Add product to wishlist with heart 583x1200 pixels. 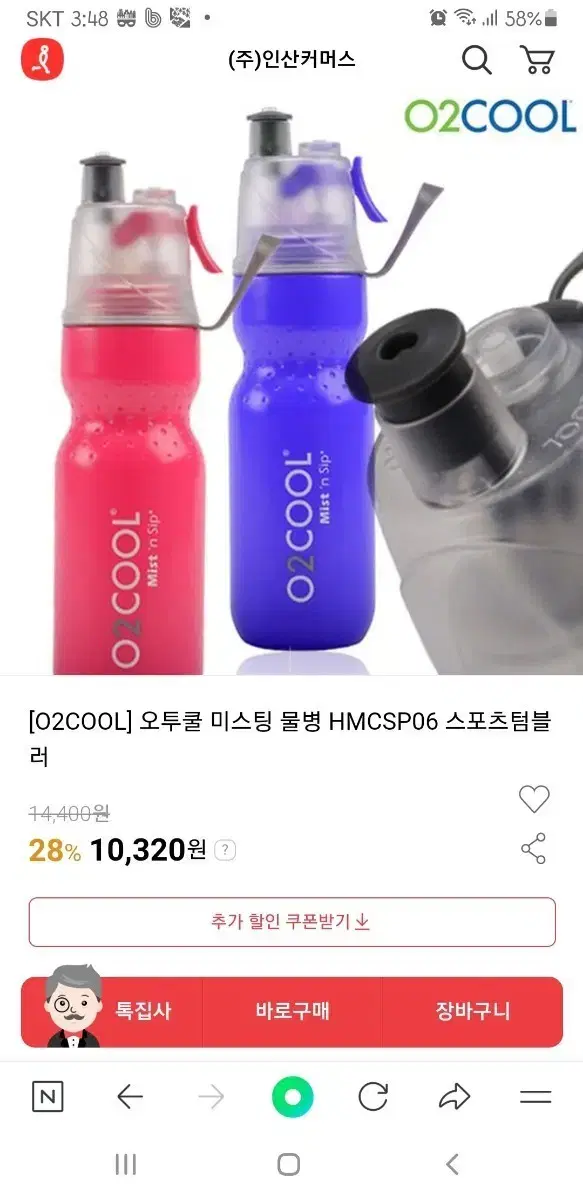(534, 798)
